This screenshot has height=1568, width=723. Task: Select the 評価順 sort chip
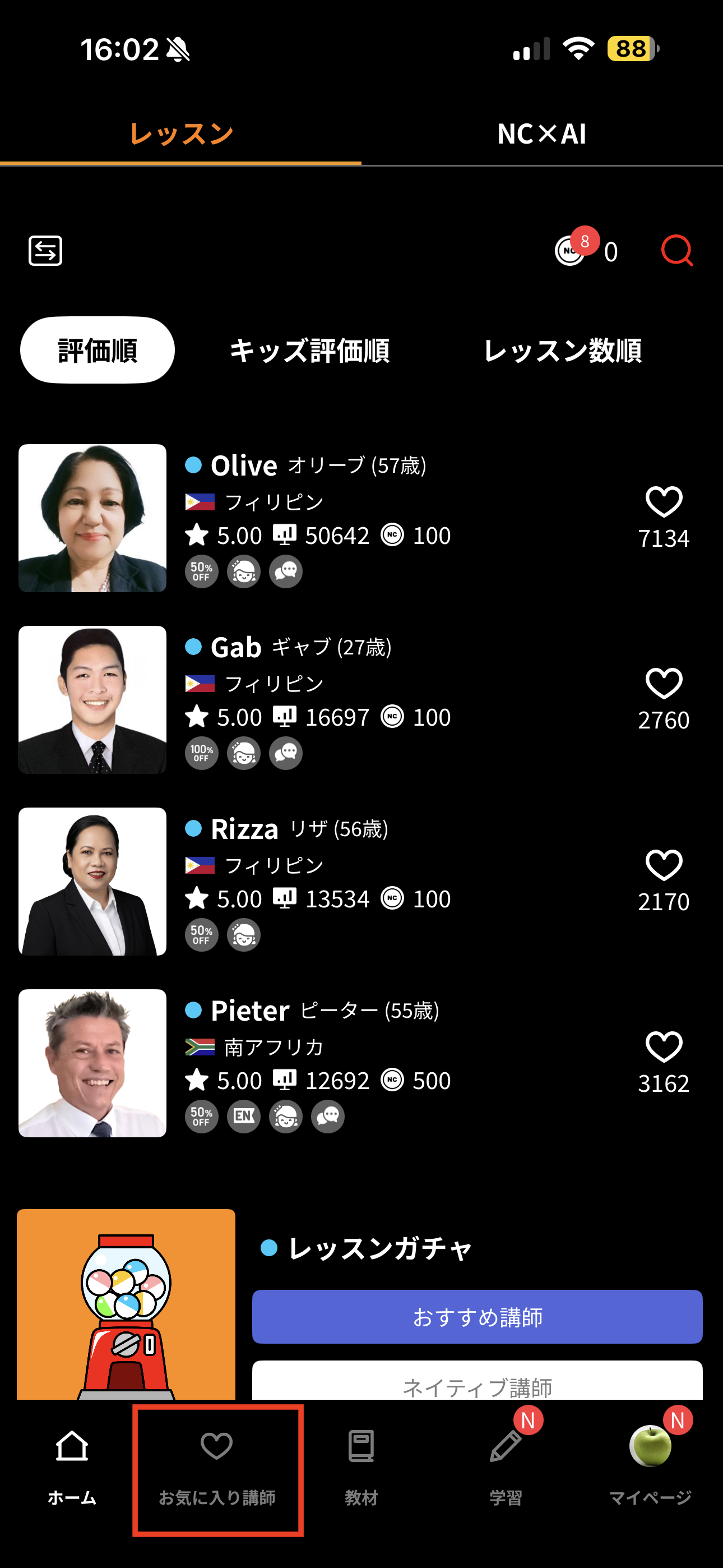98,350
